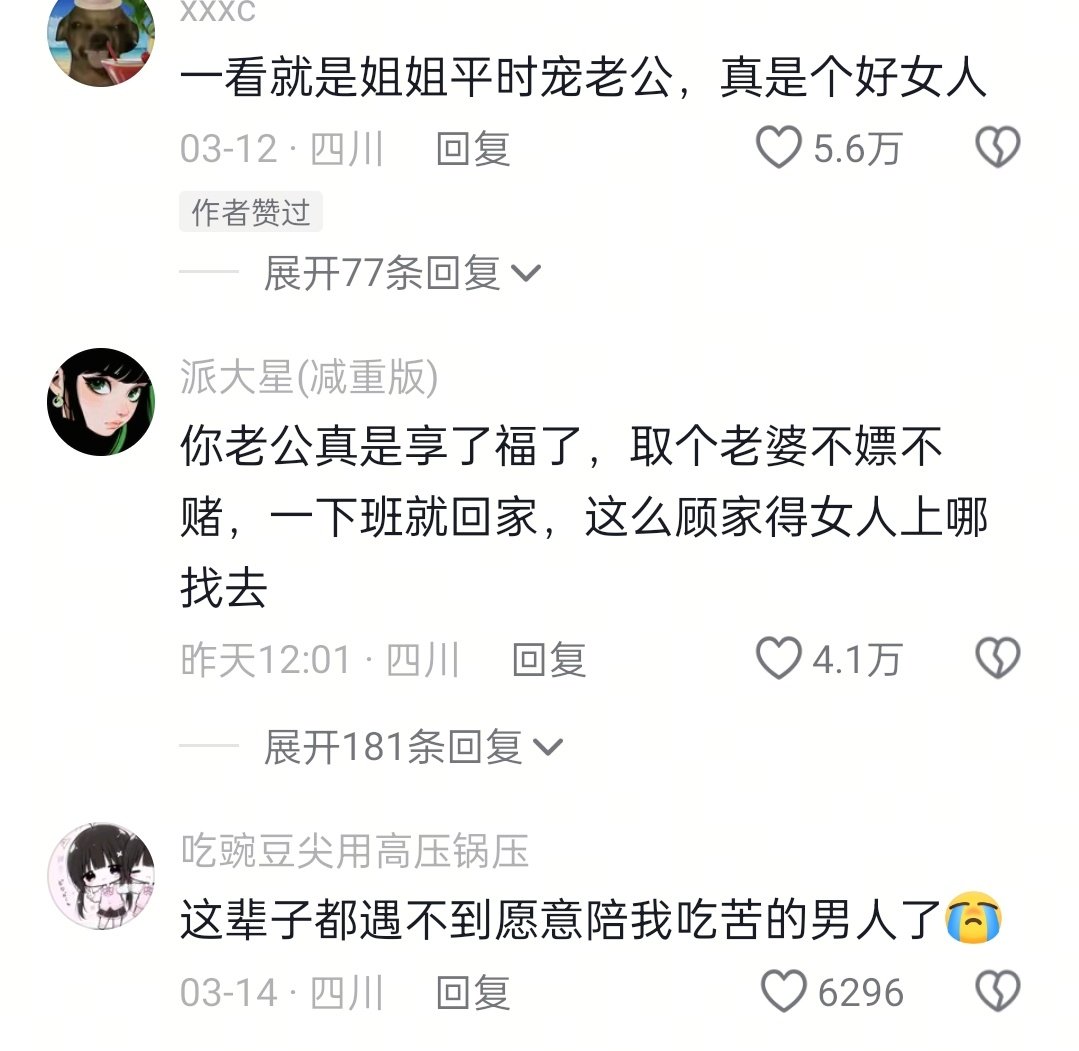The height and width of the screenshot is (1051, 1079).
Task: Open 吃豌豆尖用高压锅压's profile avatar
Action: coord(100,876)
